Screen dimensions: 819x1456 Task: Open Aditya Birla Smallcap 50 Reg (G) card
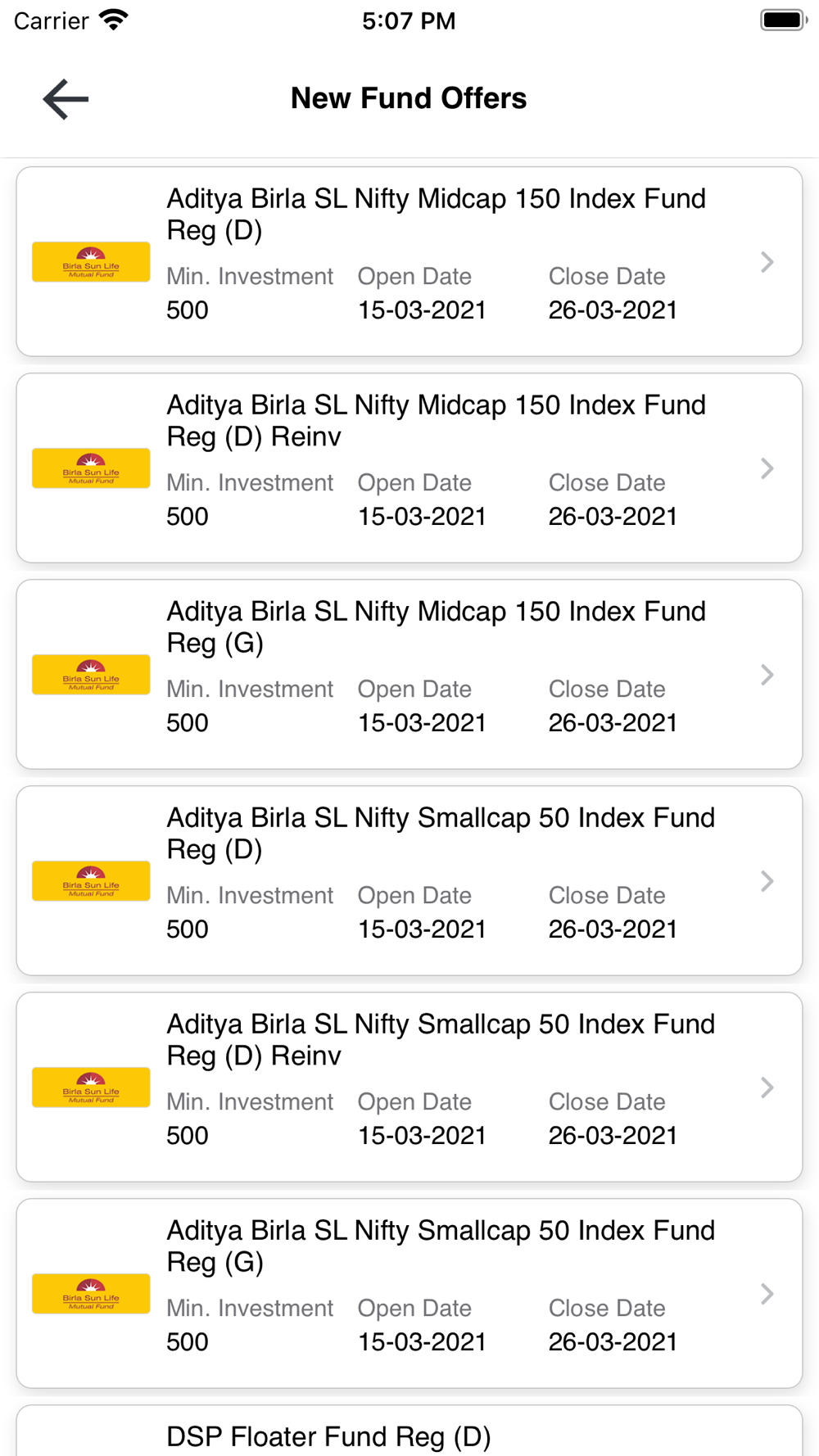point(409,1293)
